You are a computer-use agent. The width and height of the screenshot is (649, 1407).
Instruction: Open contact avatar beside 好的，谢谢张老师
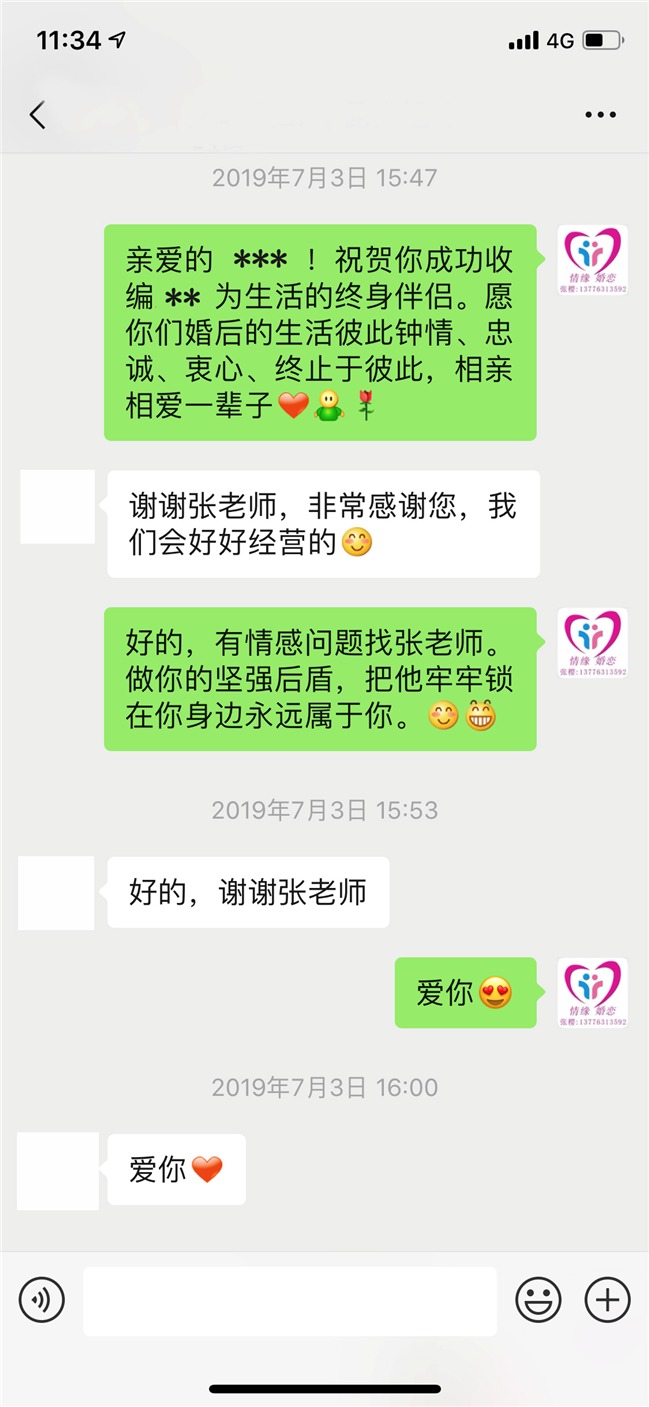click(56, 893)
